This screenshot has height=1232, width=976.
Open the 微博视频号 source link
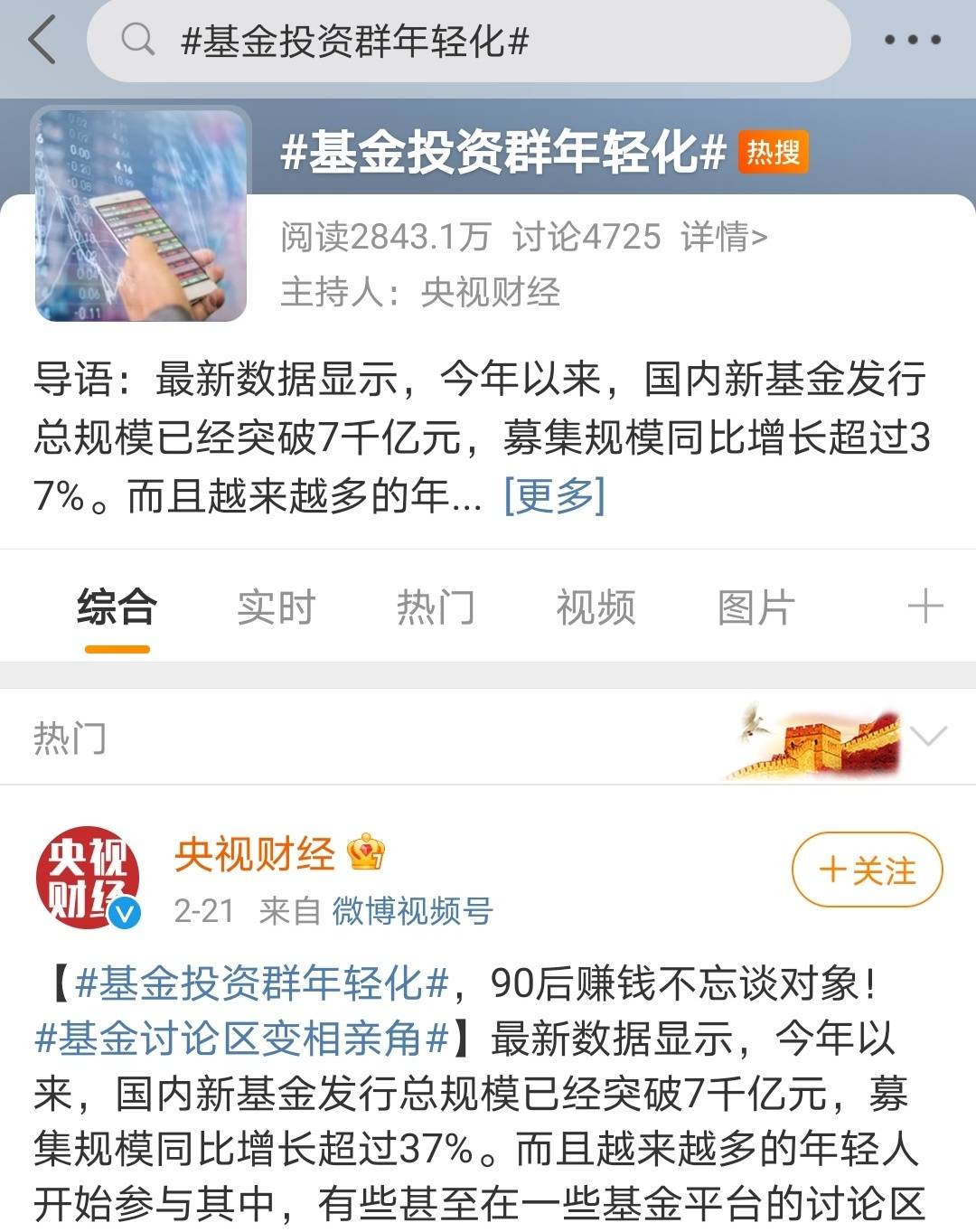(x=412, y=910)
